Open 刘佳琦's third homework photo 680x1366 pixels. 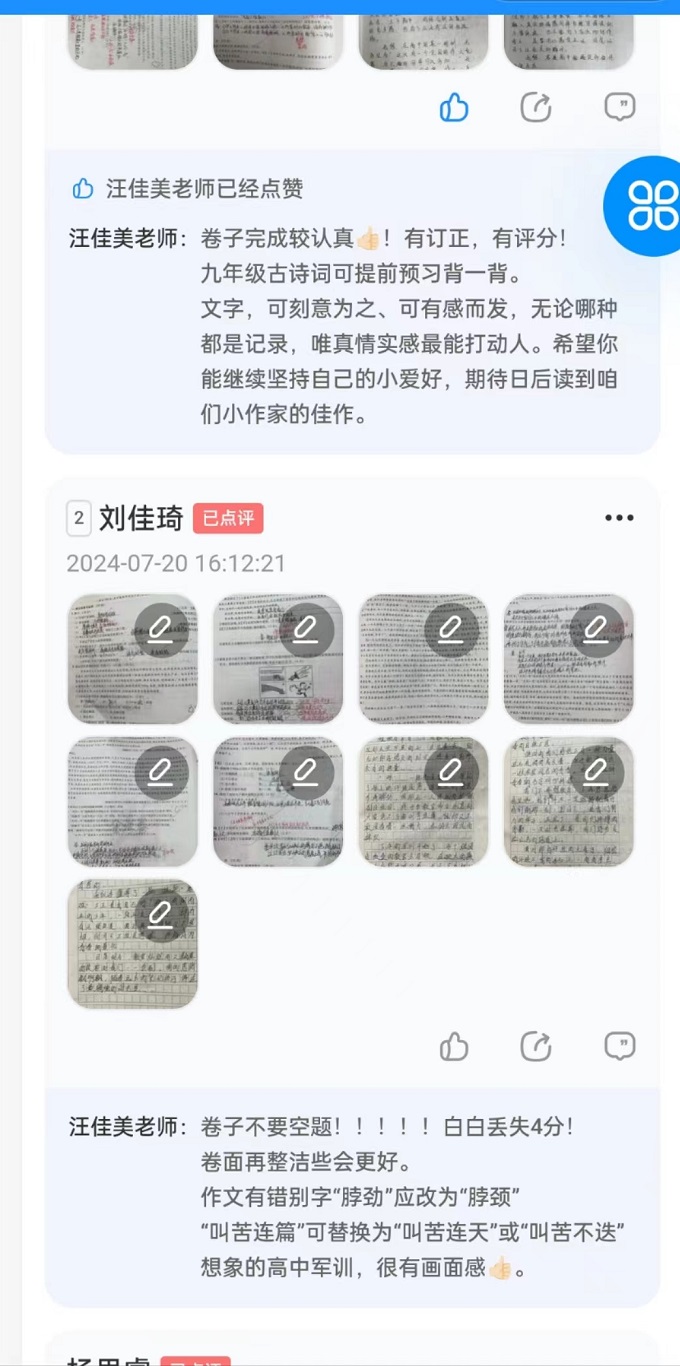coord(423,659)
